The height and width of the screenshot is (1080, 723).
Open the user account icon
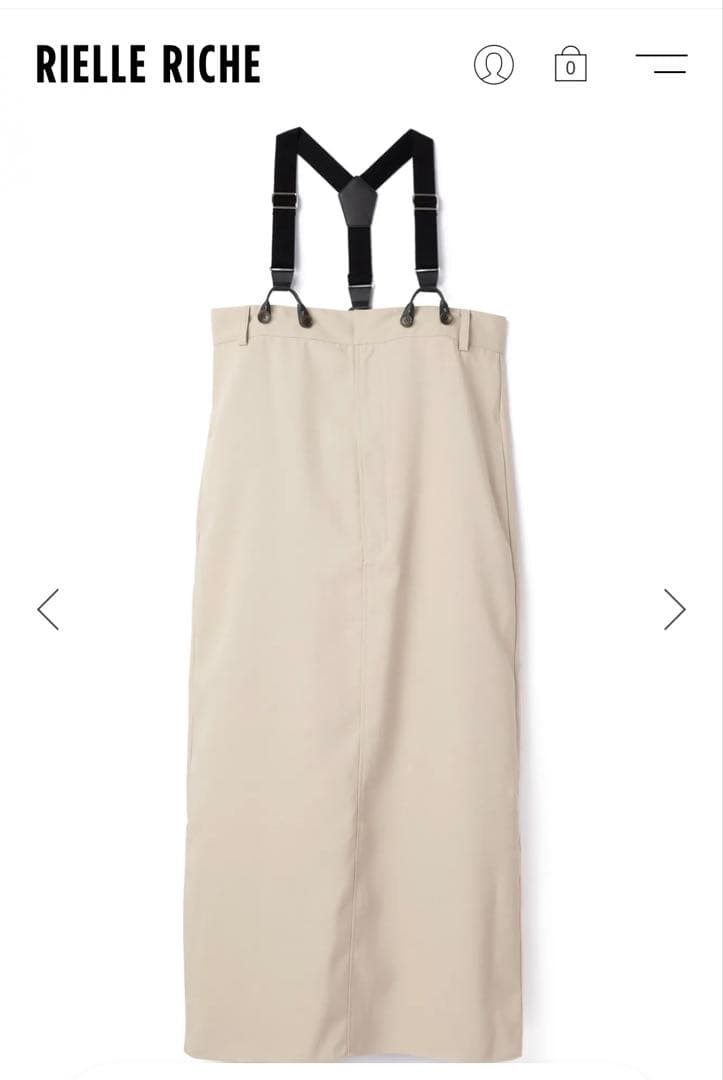(x=493, y=65)
